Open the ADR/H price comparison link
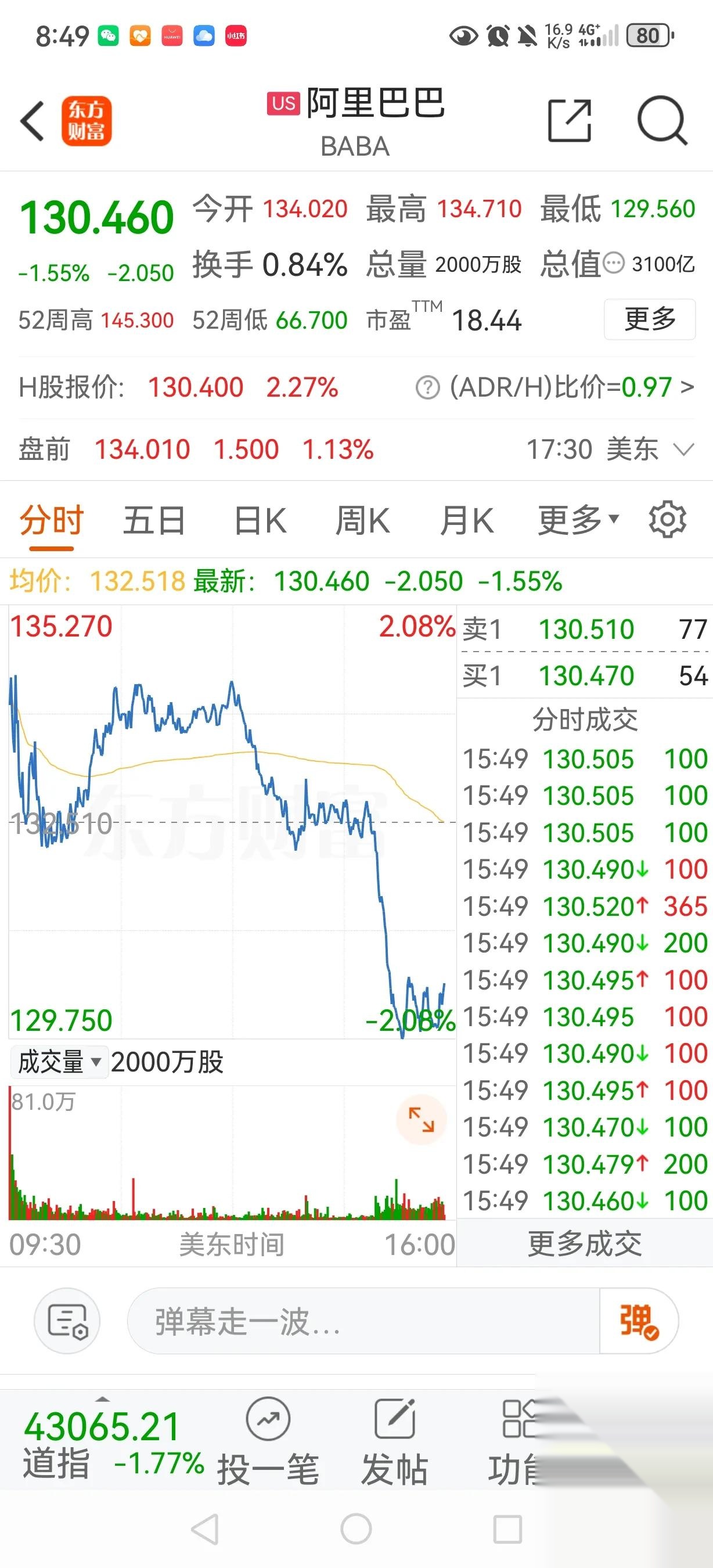 point(566,387)
